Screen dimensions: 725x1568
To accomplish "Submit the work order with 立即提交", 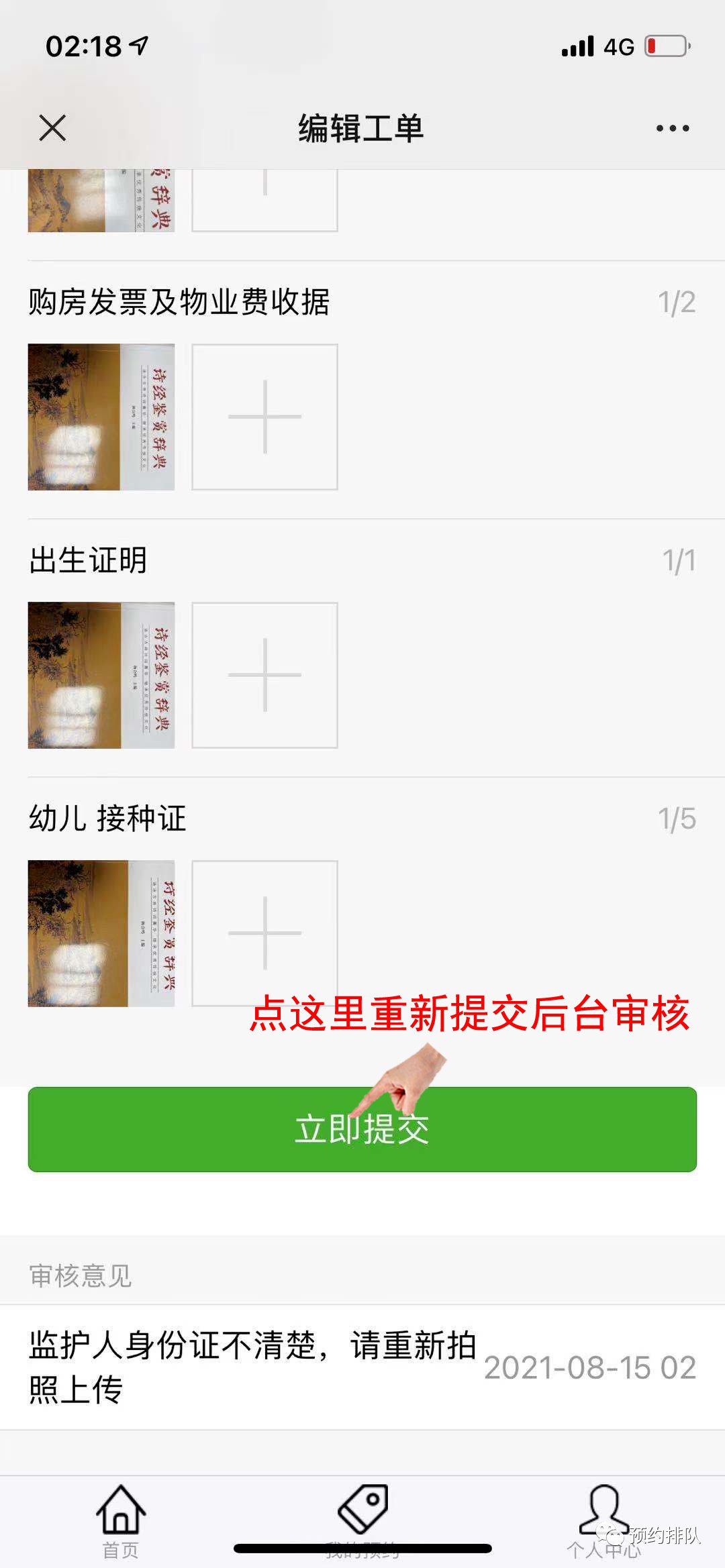I will pos(362,1129).
